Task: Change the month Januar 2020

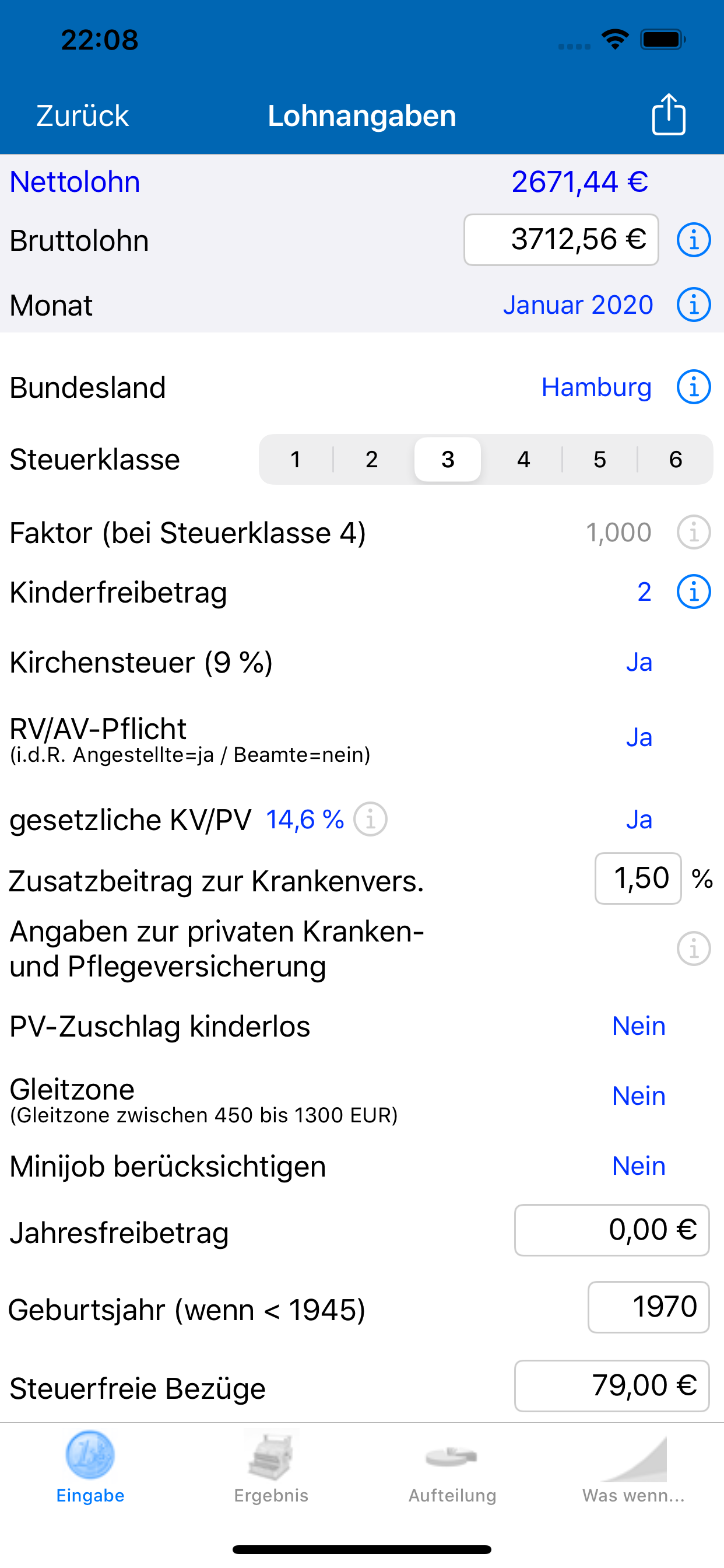Action: click(578, 304)
